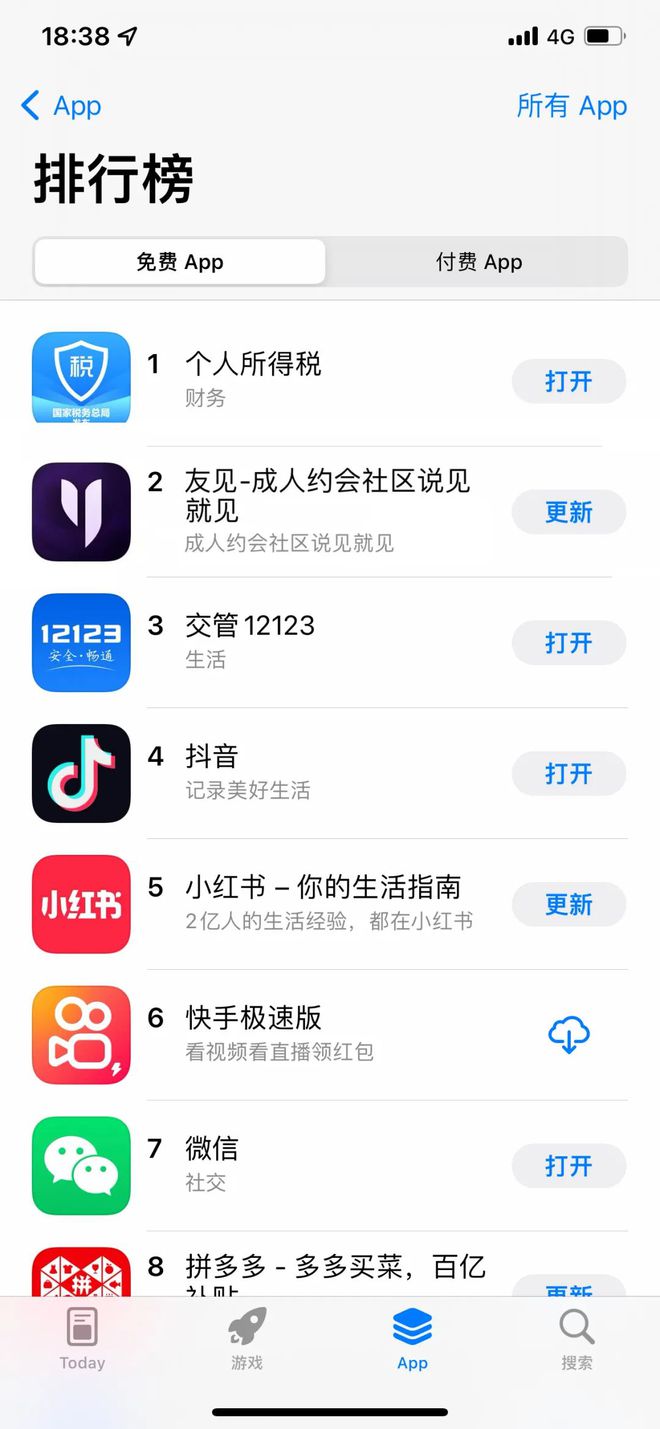Open the 所有 App filter
Viewport: 660px width, 1429px height.
pyautogui.click(x=572, y=106)
